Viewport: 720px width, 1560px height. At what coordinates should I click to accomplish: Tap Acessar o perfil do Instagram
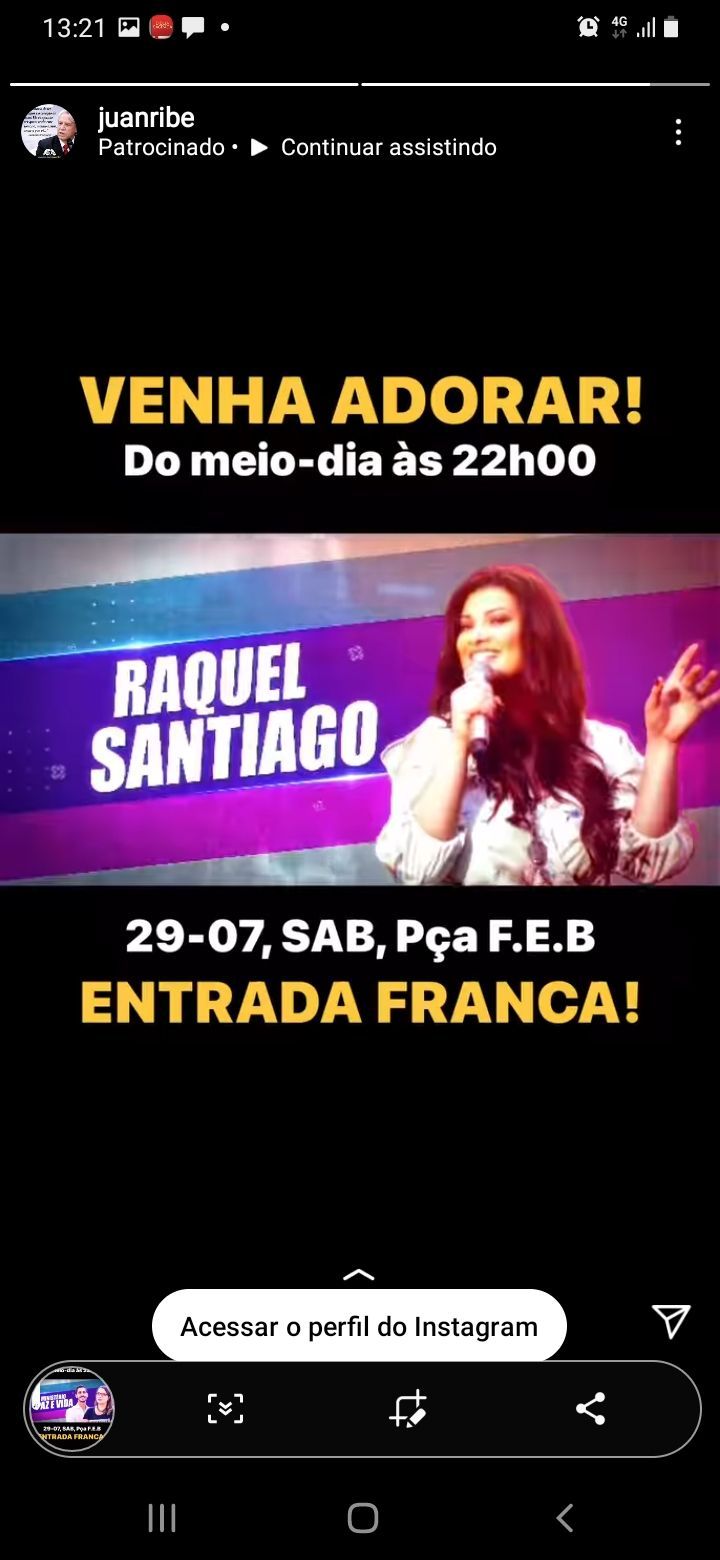coord(359,1326)
